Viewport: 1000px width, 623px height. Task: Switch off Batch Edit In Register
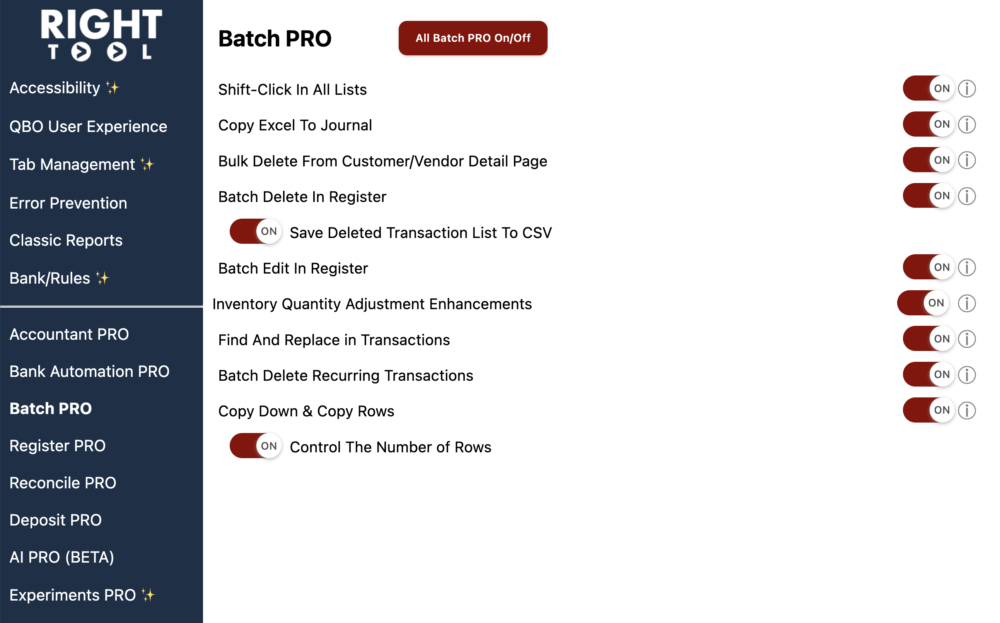(928, 267)
